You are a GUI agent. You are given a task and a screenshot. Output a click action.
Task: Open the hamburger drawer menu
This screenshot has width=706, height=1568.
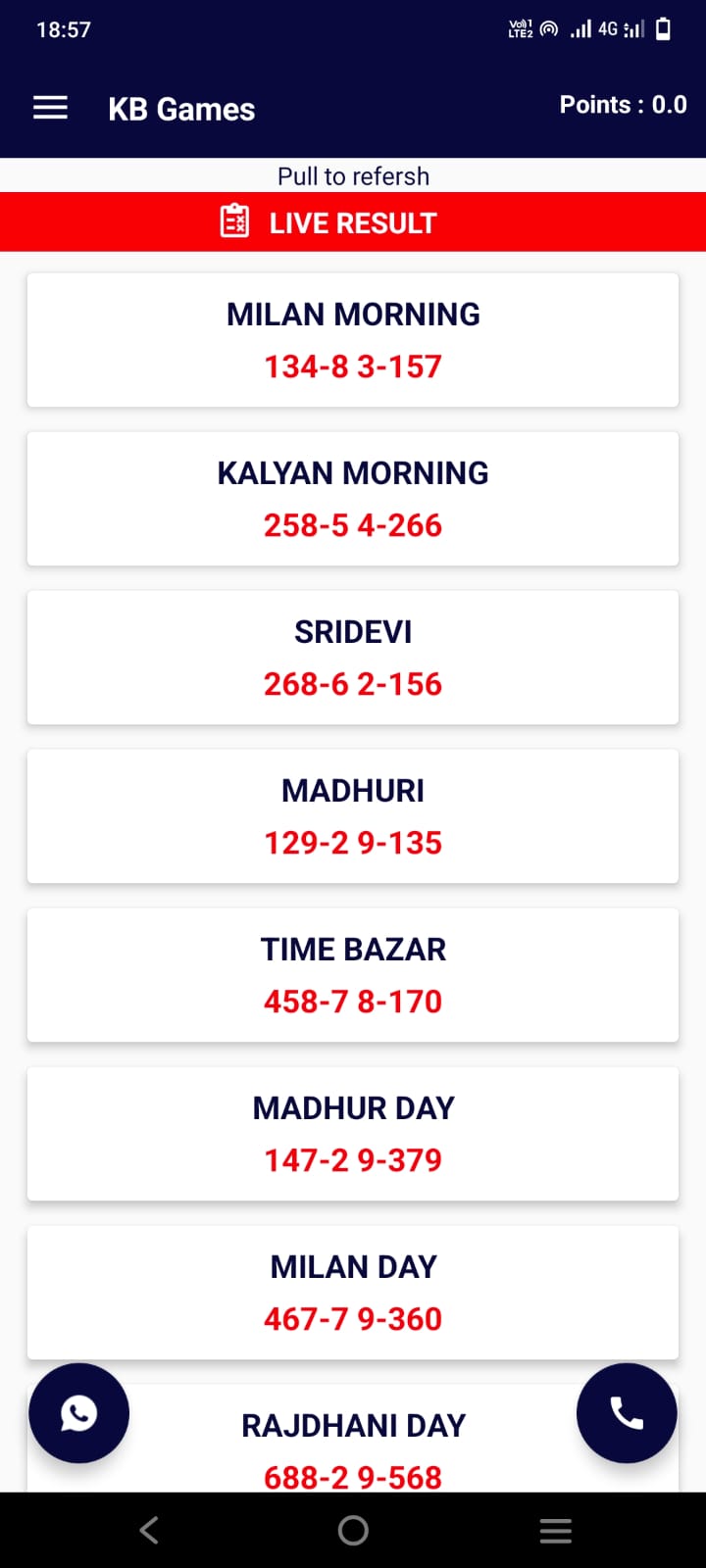50,108
